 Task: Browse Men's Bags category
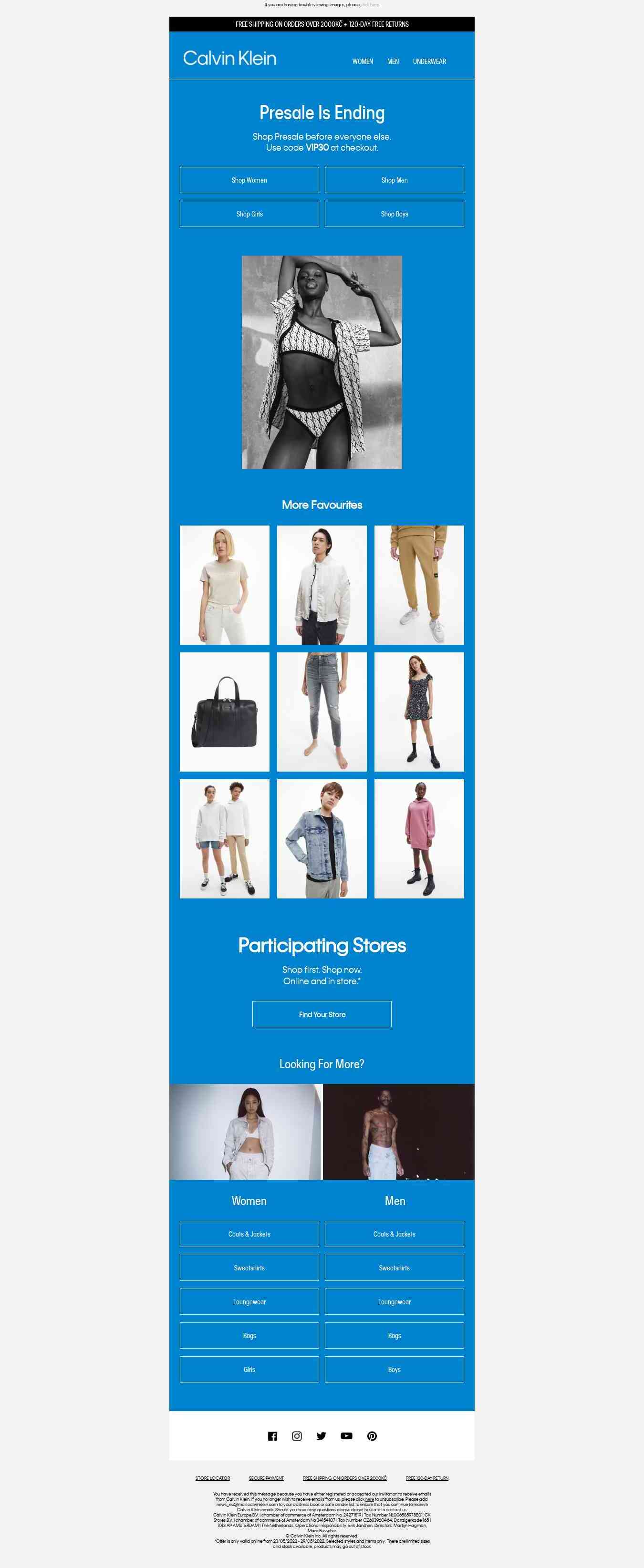(x=394, y=1335)
